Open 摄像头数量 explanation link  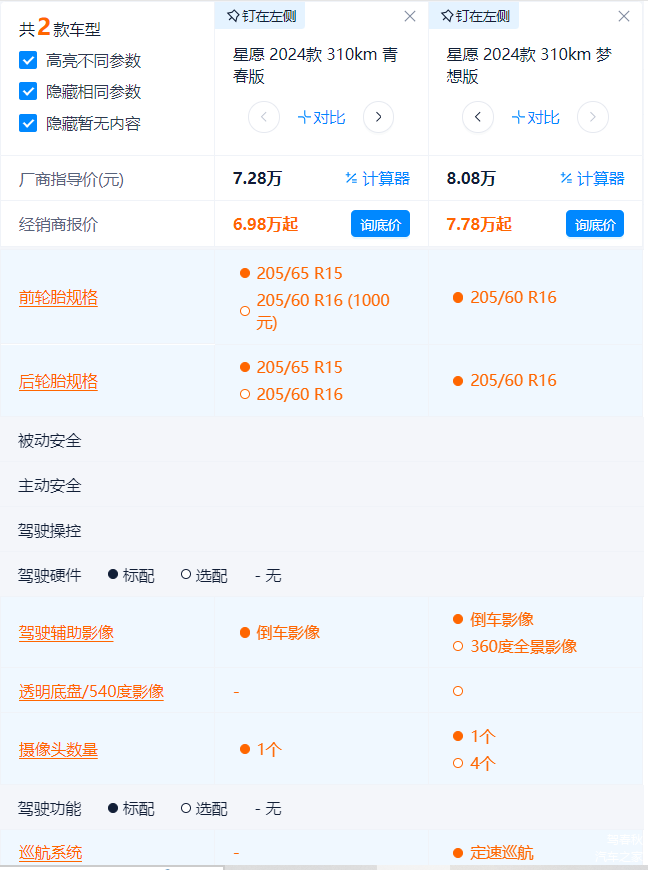pos(58,749)
